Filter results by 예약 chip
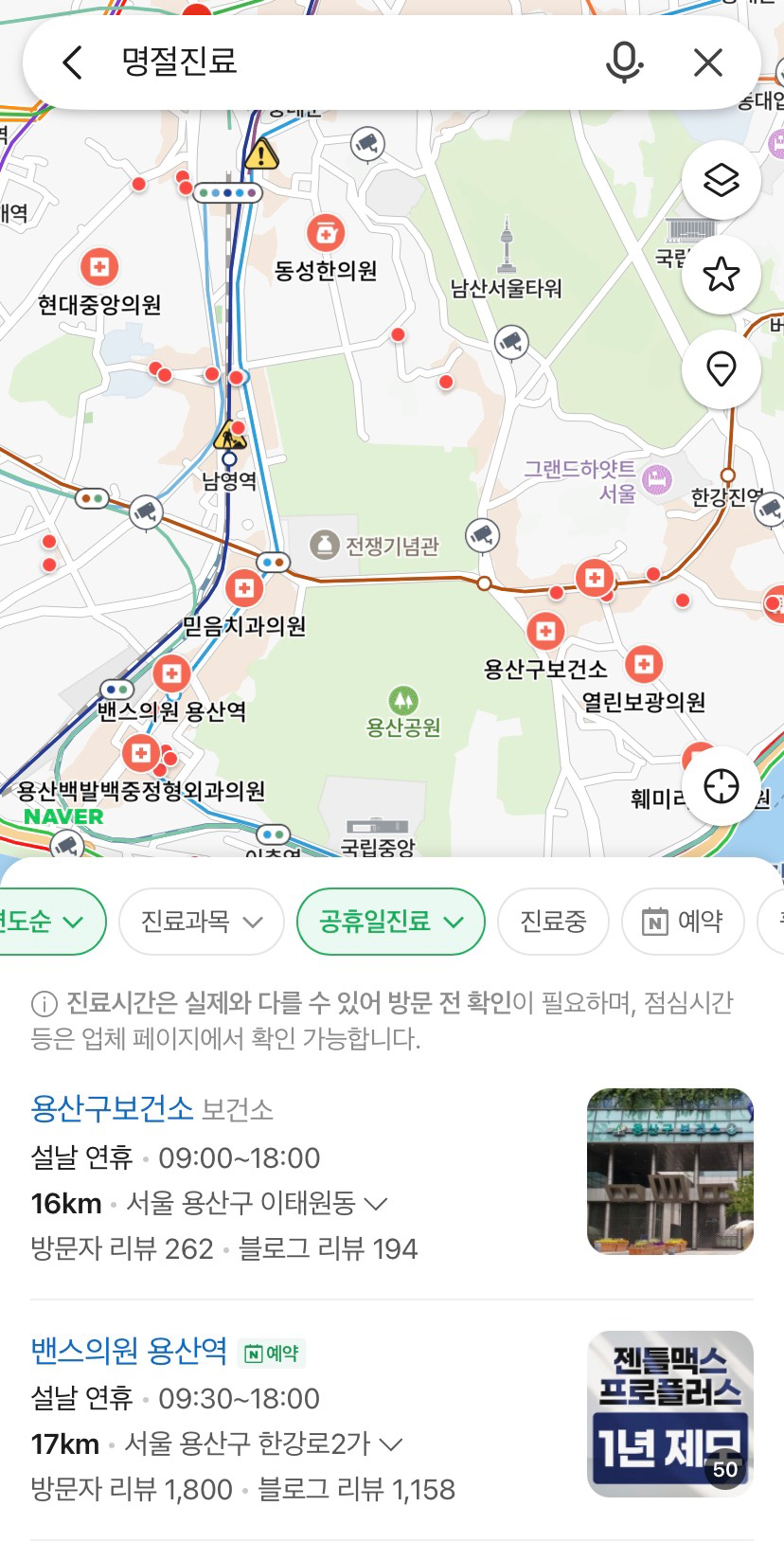This screenshot has height=1542, width=784. [683, 921]
